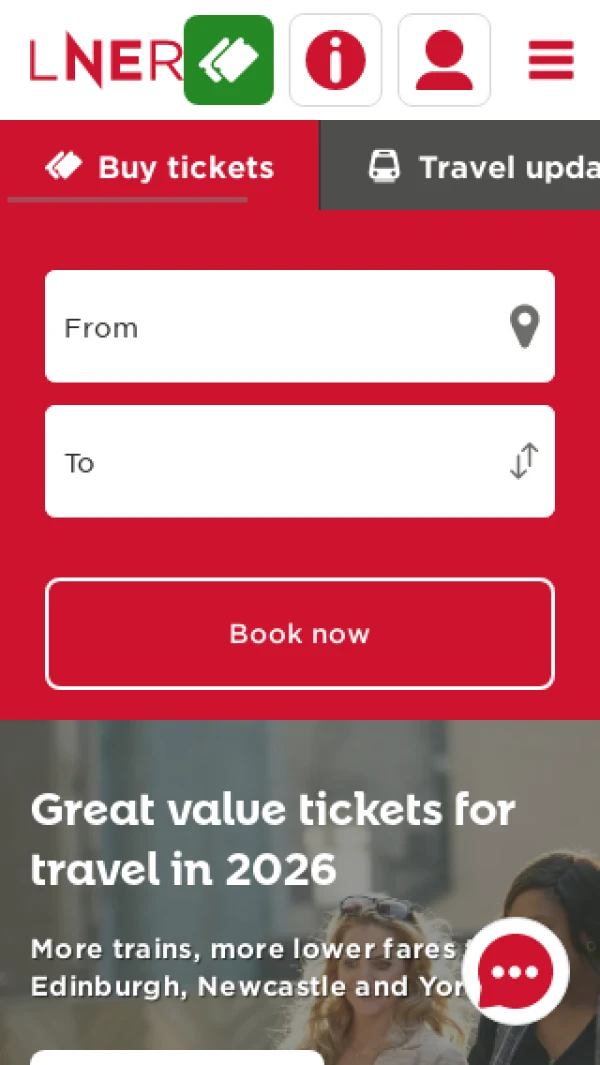Viewport: 600px width, 1065px height.
Task: Tap the Book now button
Action: [300, 634]
